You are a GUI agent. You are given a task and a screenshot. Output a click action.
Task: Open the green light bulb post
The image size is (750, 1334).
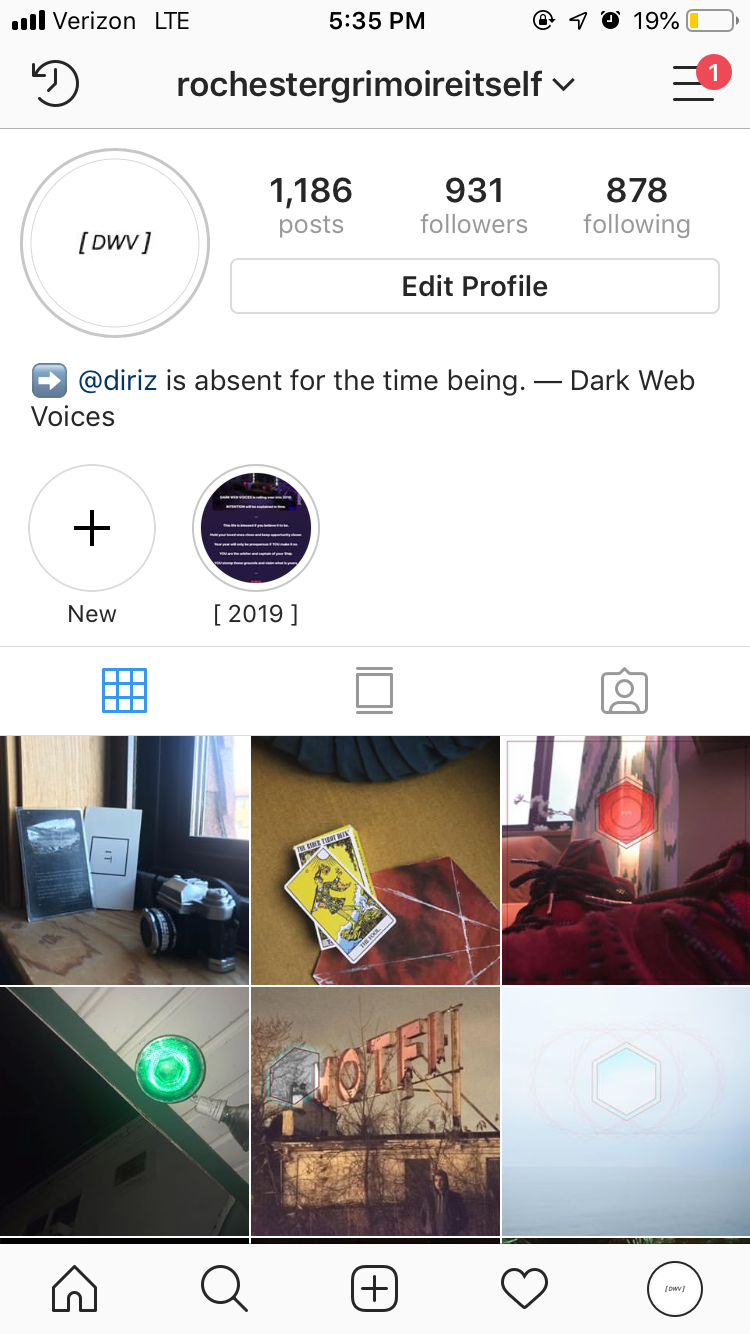[124, 1111]
